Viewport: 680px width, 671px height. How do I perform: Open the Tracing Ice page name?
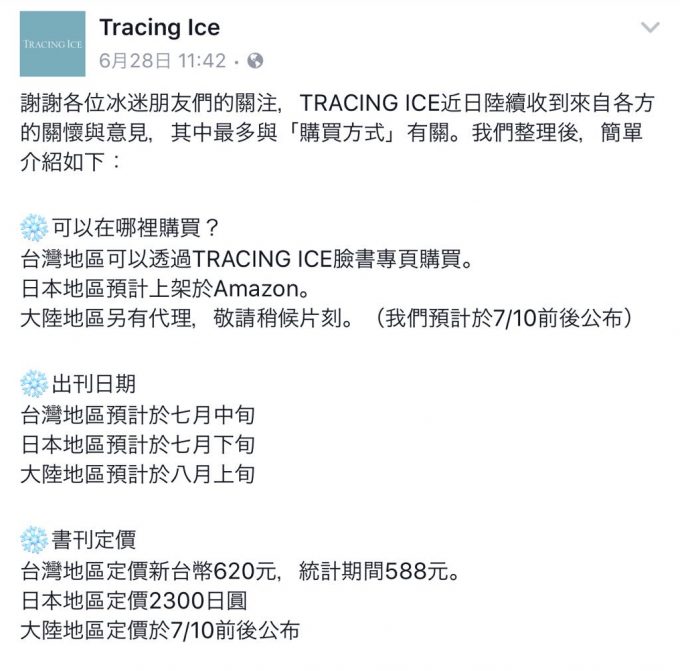(159, 27)
